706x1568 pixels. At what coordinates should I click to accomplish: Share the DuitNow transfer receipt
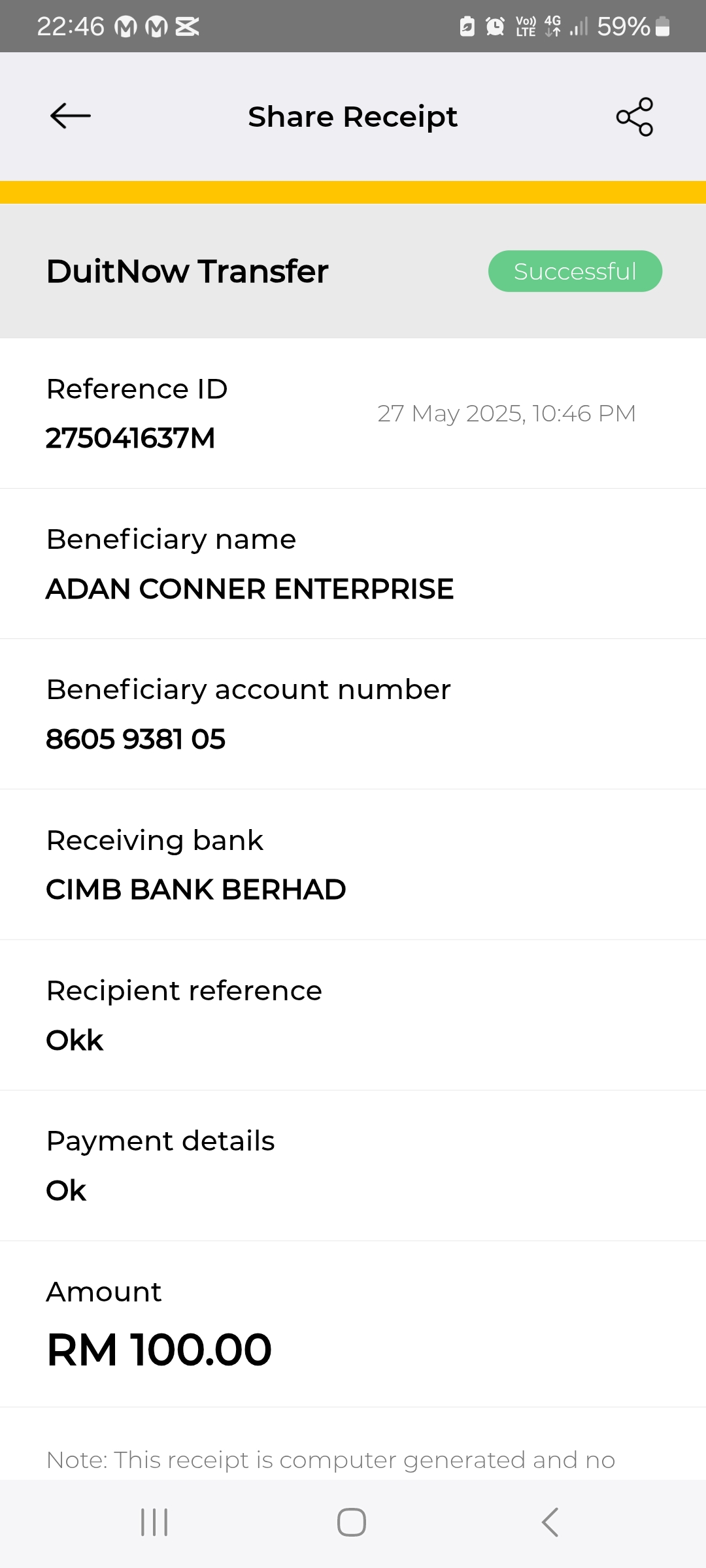pos(635,117)
